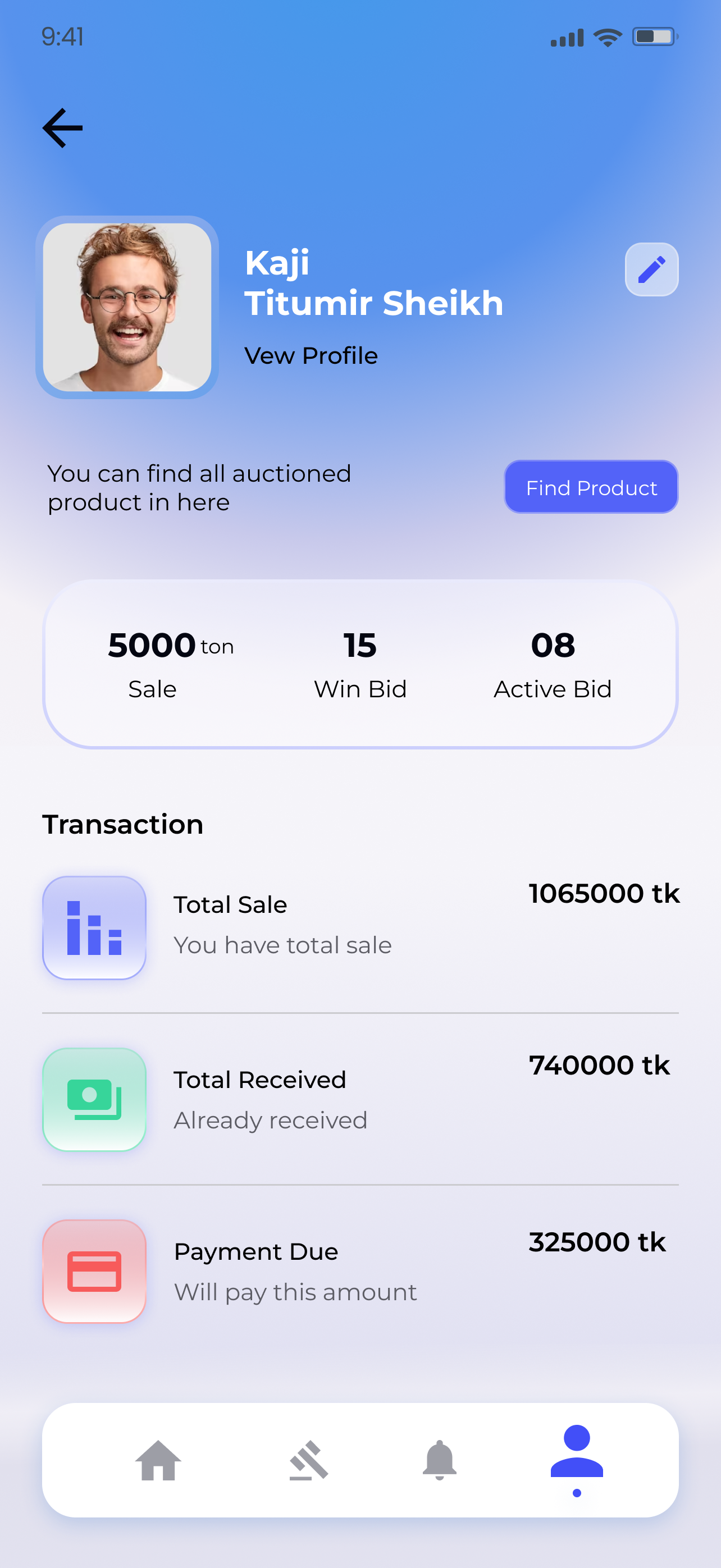
Task: Edit profile with the pencil icon
Action: pyautogui.click(x=651, y=269)
